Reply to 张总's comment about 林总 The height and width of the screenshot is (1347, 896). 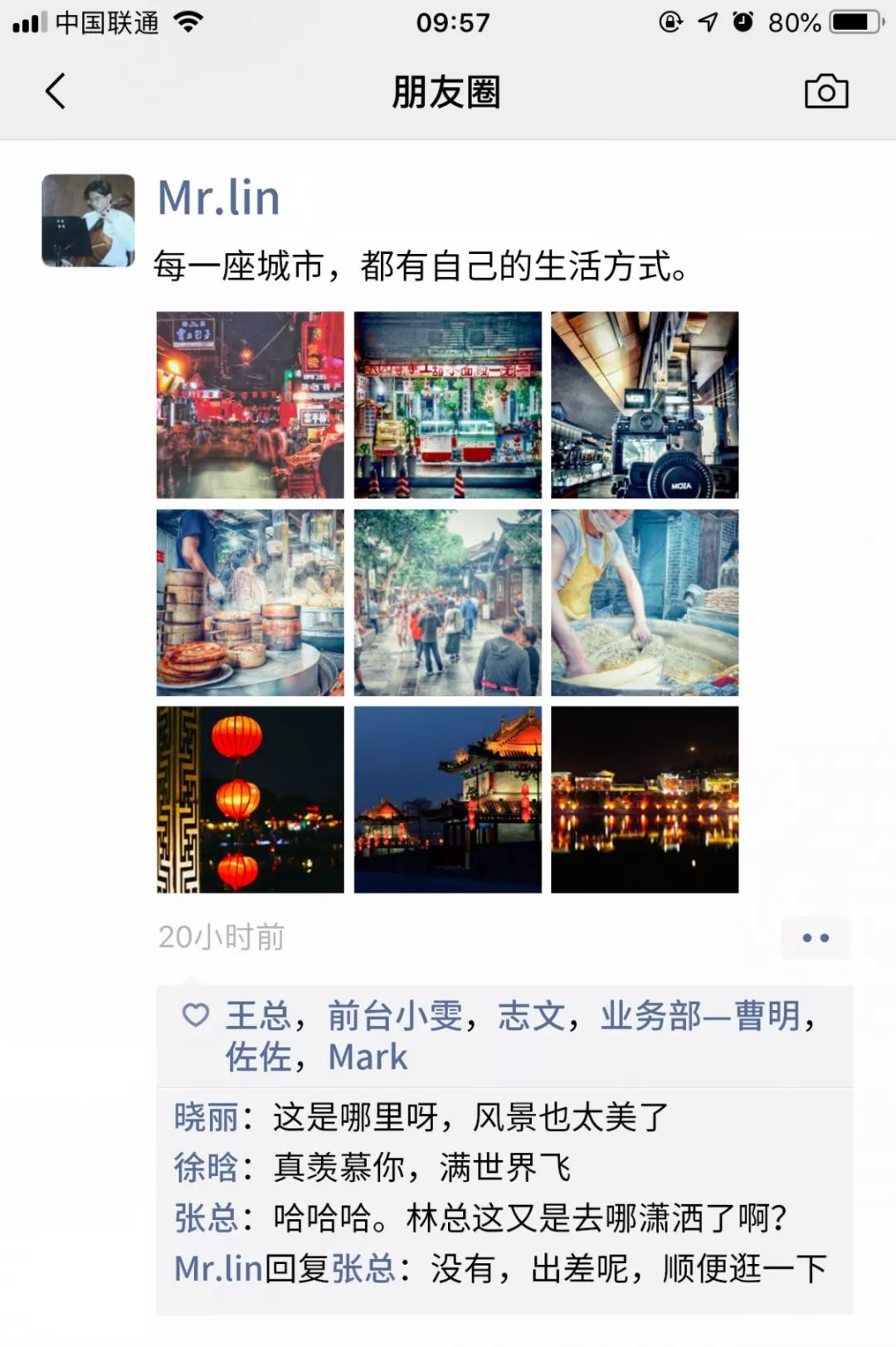(x=528, y=1218)
